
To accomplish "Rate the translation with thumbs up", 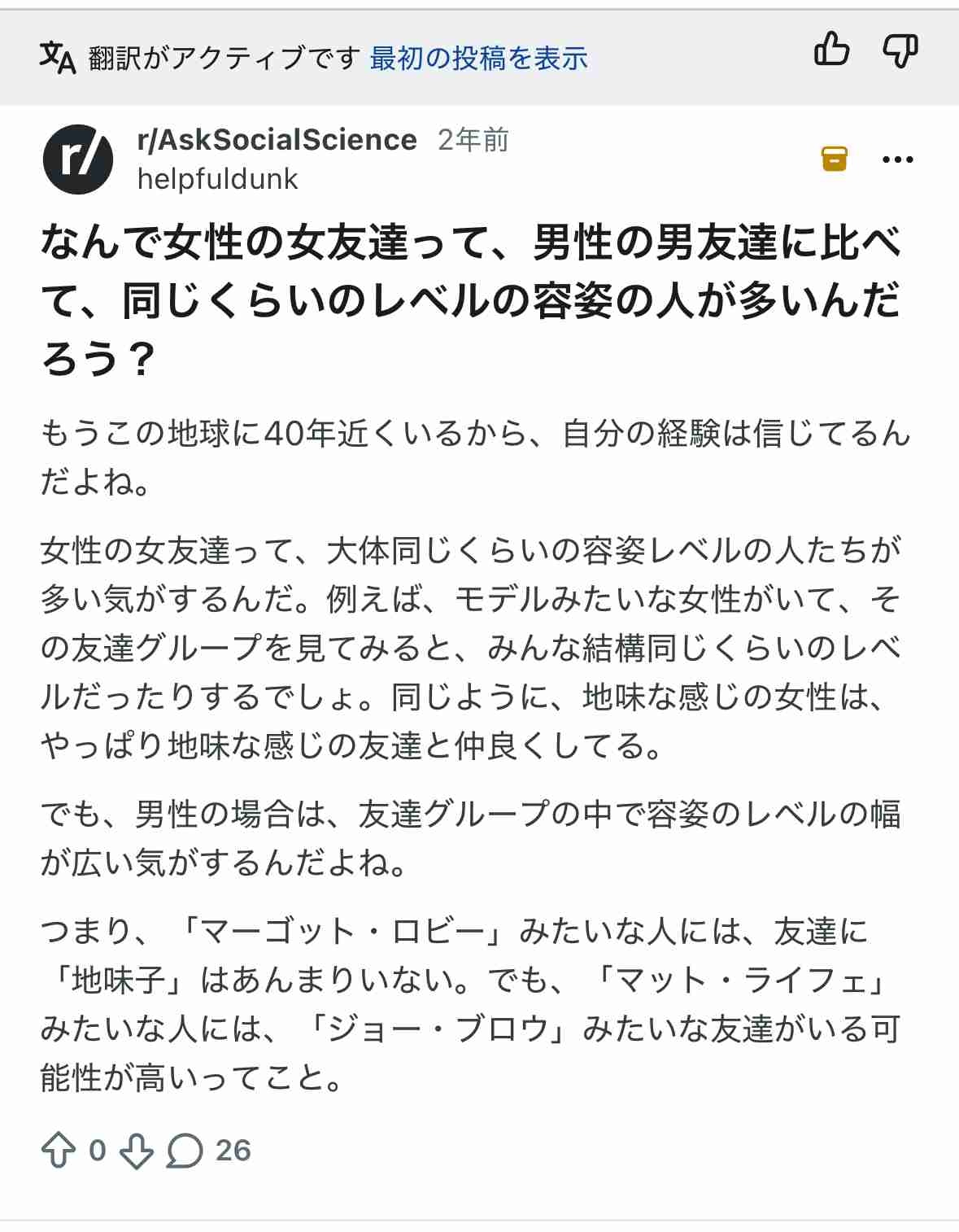I will click(831, 50).
